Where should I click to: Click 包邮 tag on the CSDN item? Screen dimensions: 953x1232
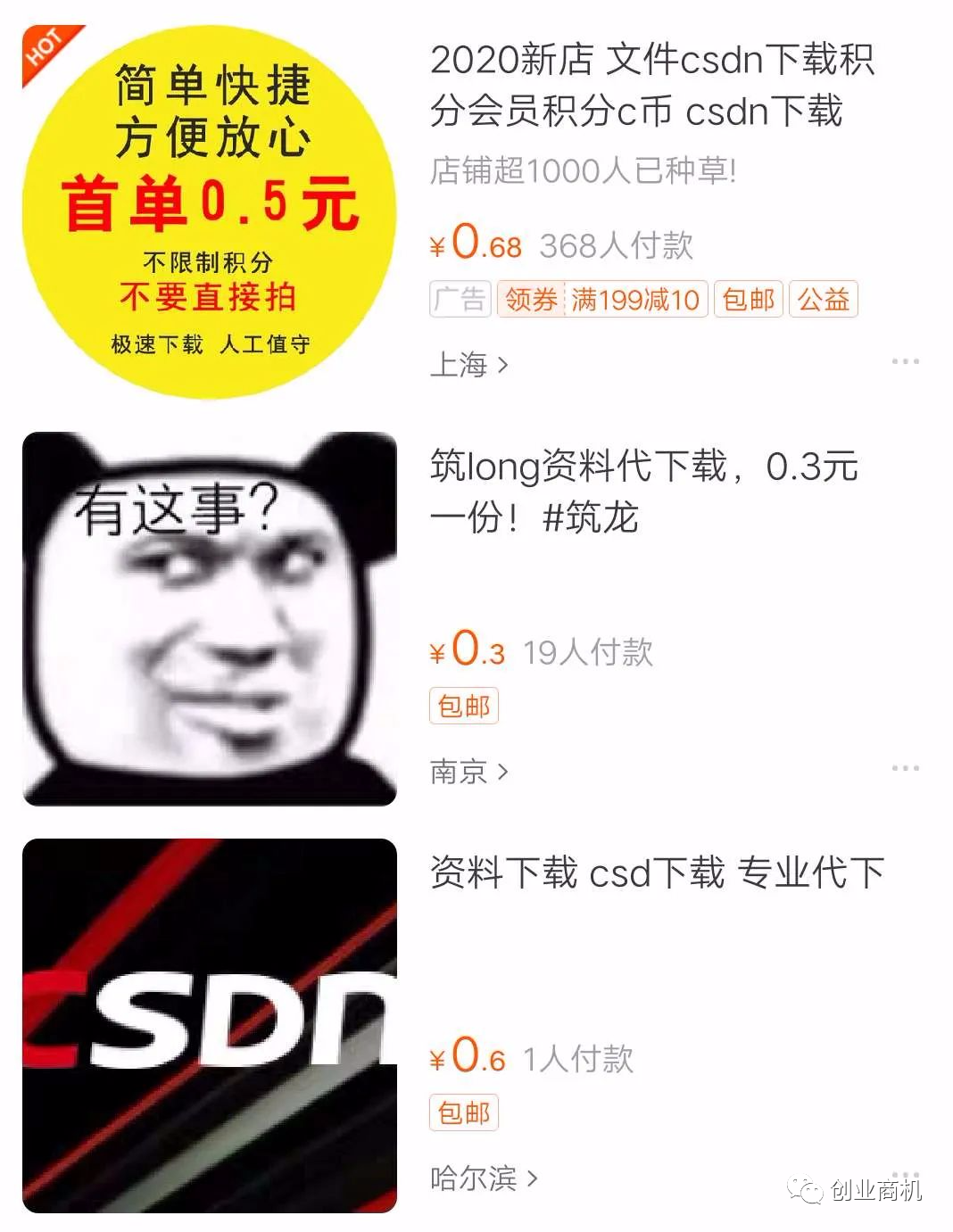coord(463,1112)
